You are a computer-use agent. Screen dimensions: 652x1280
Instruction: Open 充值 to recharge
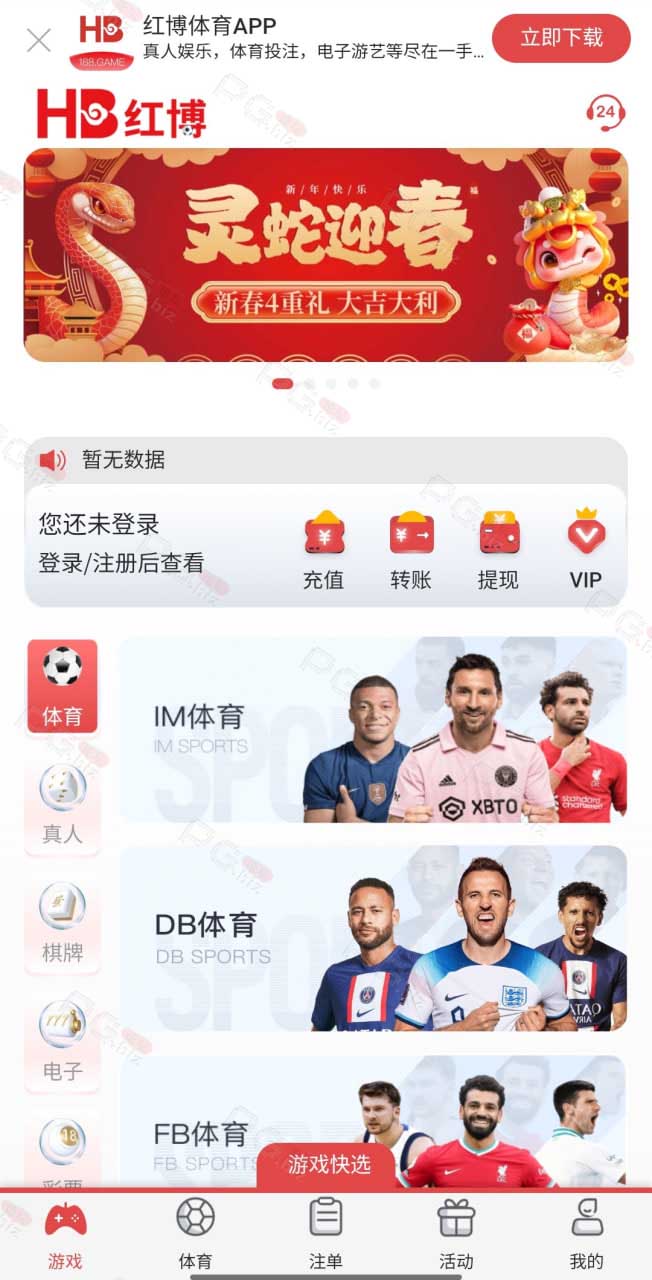point(323,550)
